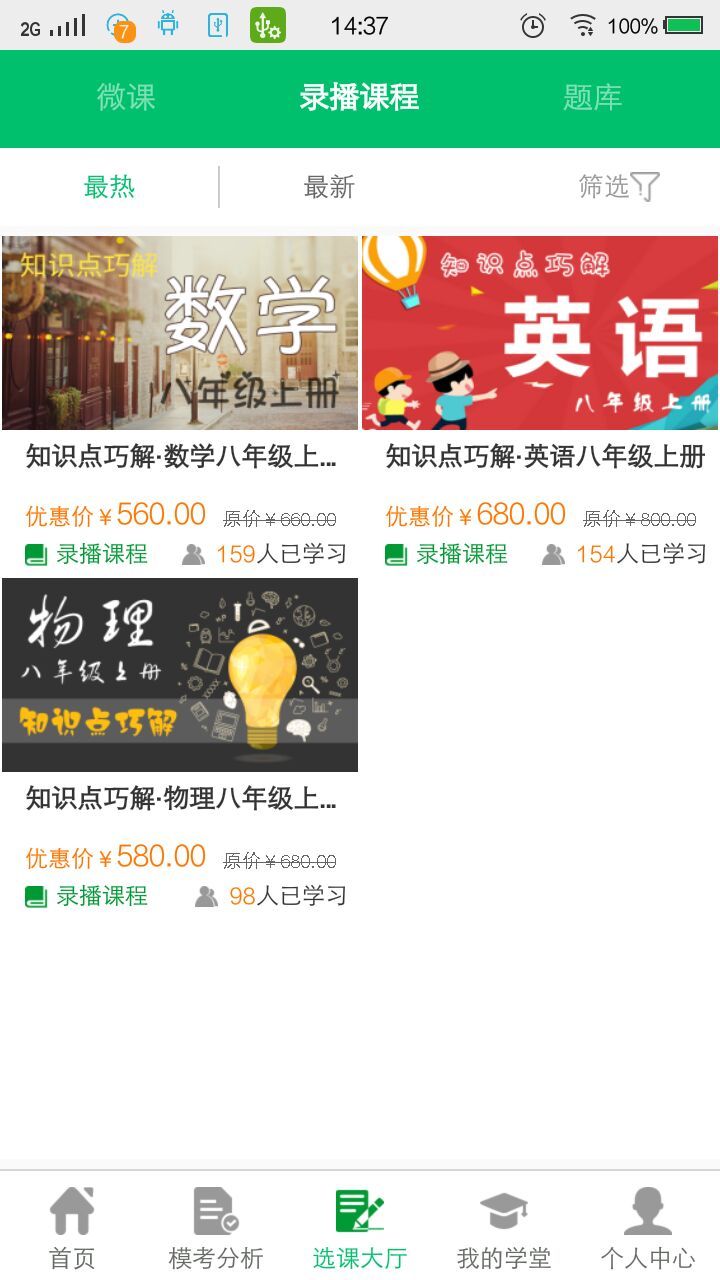Click the 知识点巧解·英语八年级上册 course title link
720x1280 pixels.
[x=541, y=457]
